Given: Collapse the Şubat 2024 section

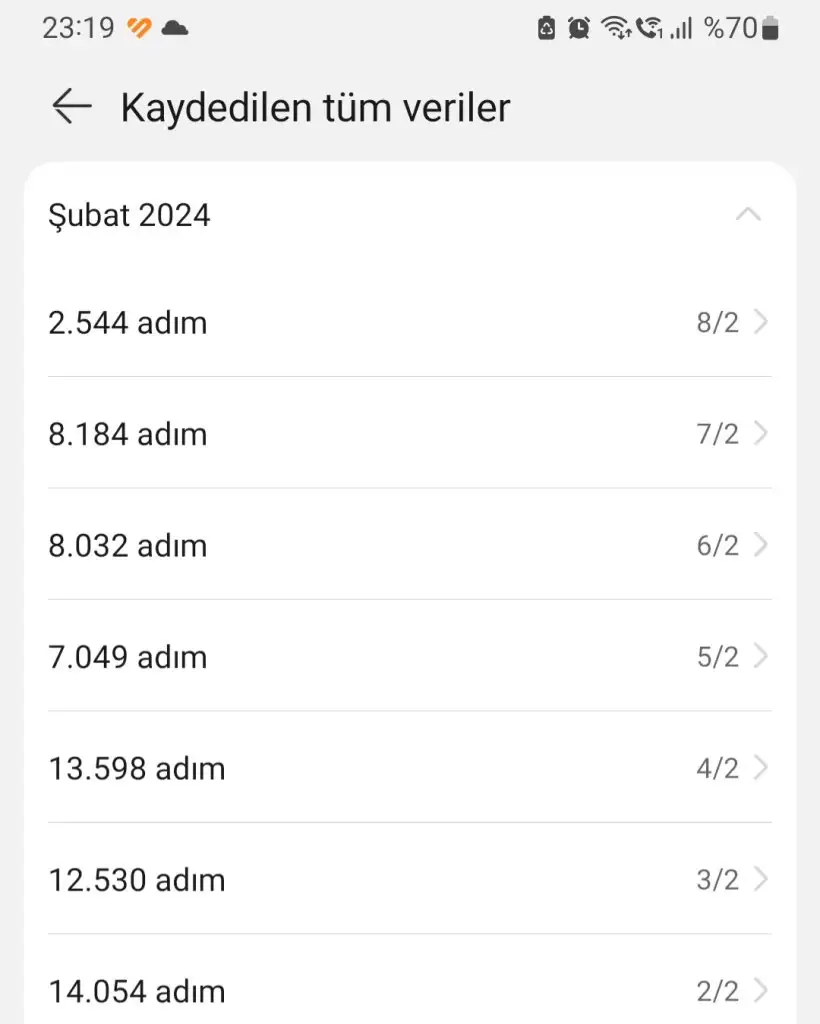Looking at the screenshot, I should (748, 215).
